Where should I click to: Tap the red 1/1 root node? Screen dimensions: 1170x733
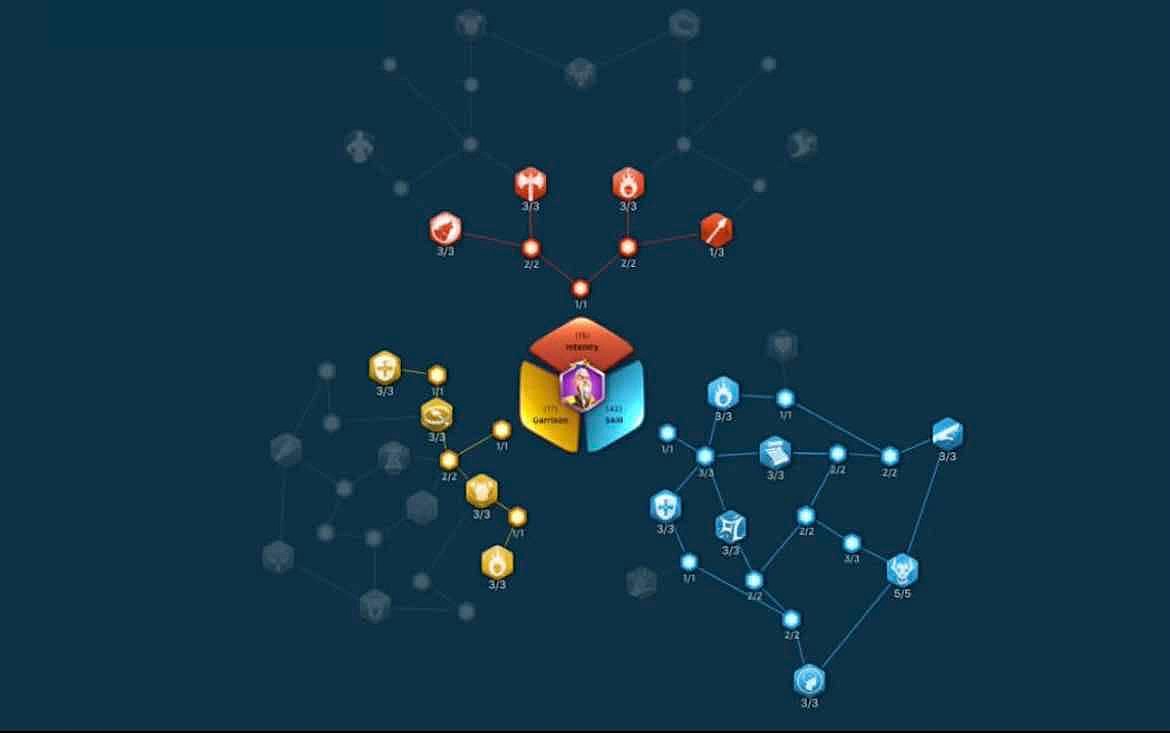coord(581,288)
